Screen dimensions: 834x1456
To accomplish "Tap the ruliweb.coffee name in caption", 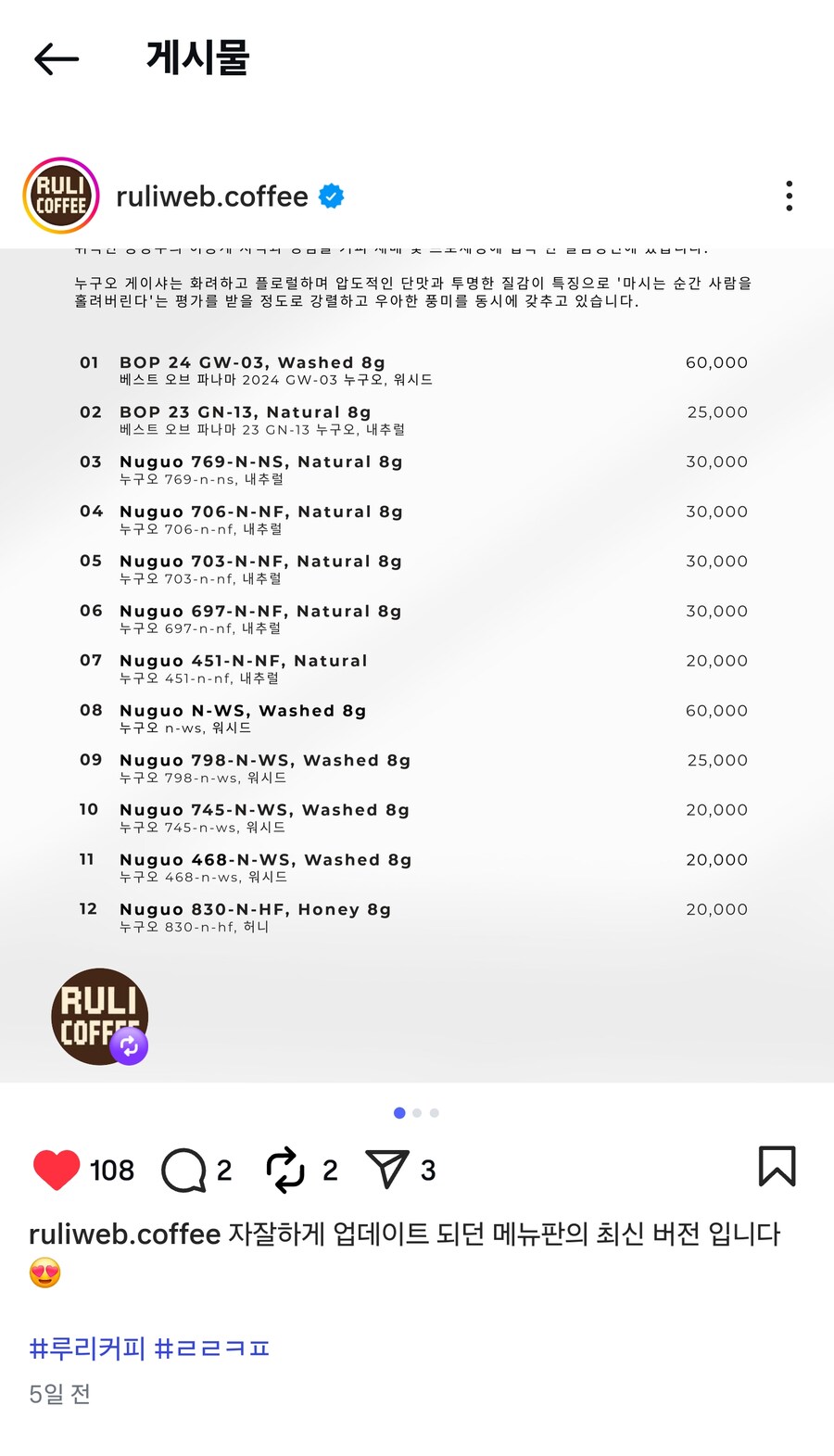I will (x=124, y=1234).
